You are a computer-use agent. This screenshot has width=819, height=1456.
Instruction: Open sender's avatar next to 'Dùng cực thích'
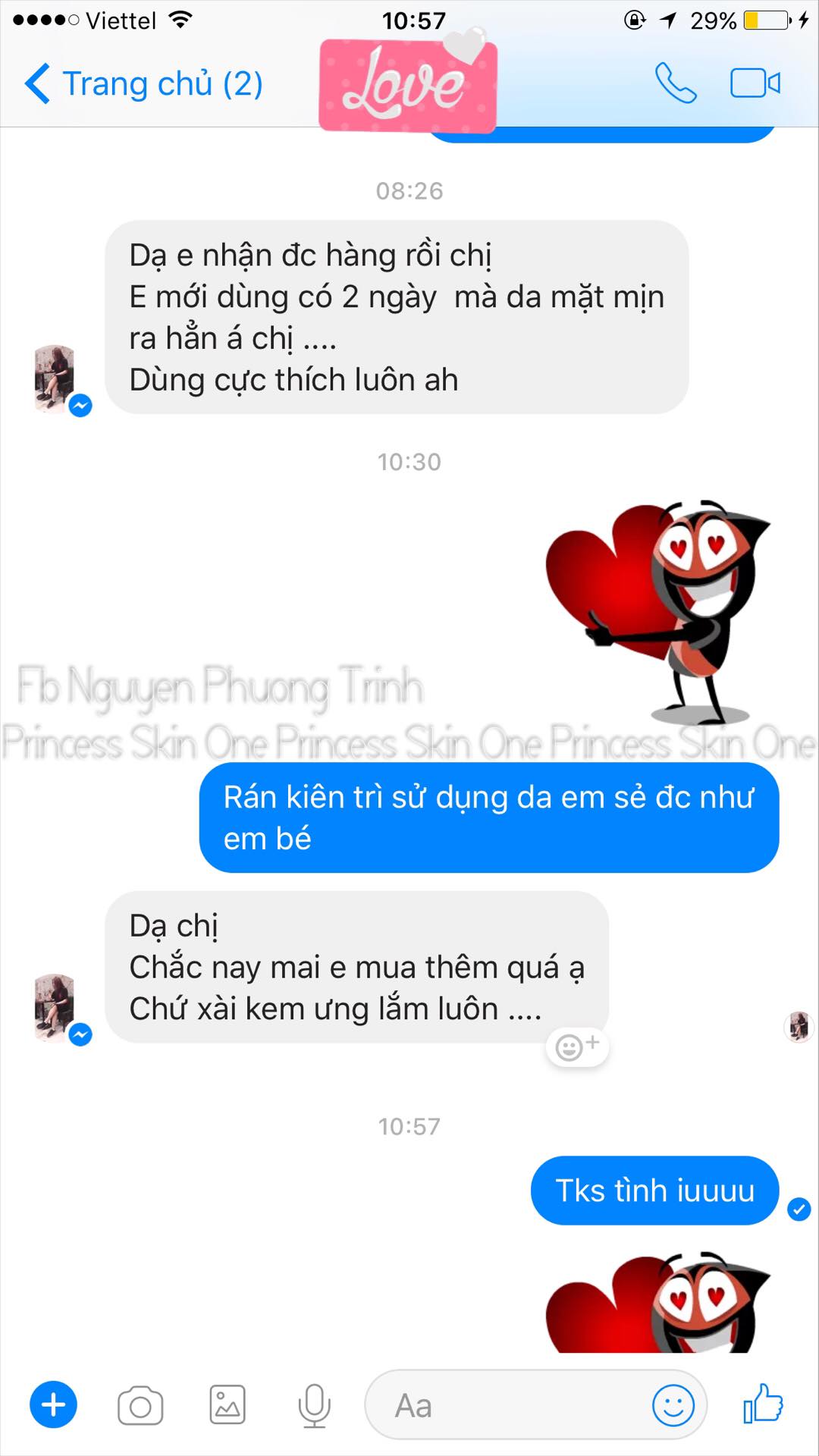click(x=56, y=378)
